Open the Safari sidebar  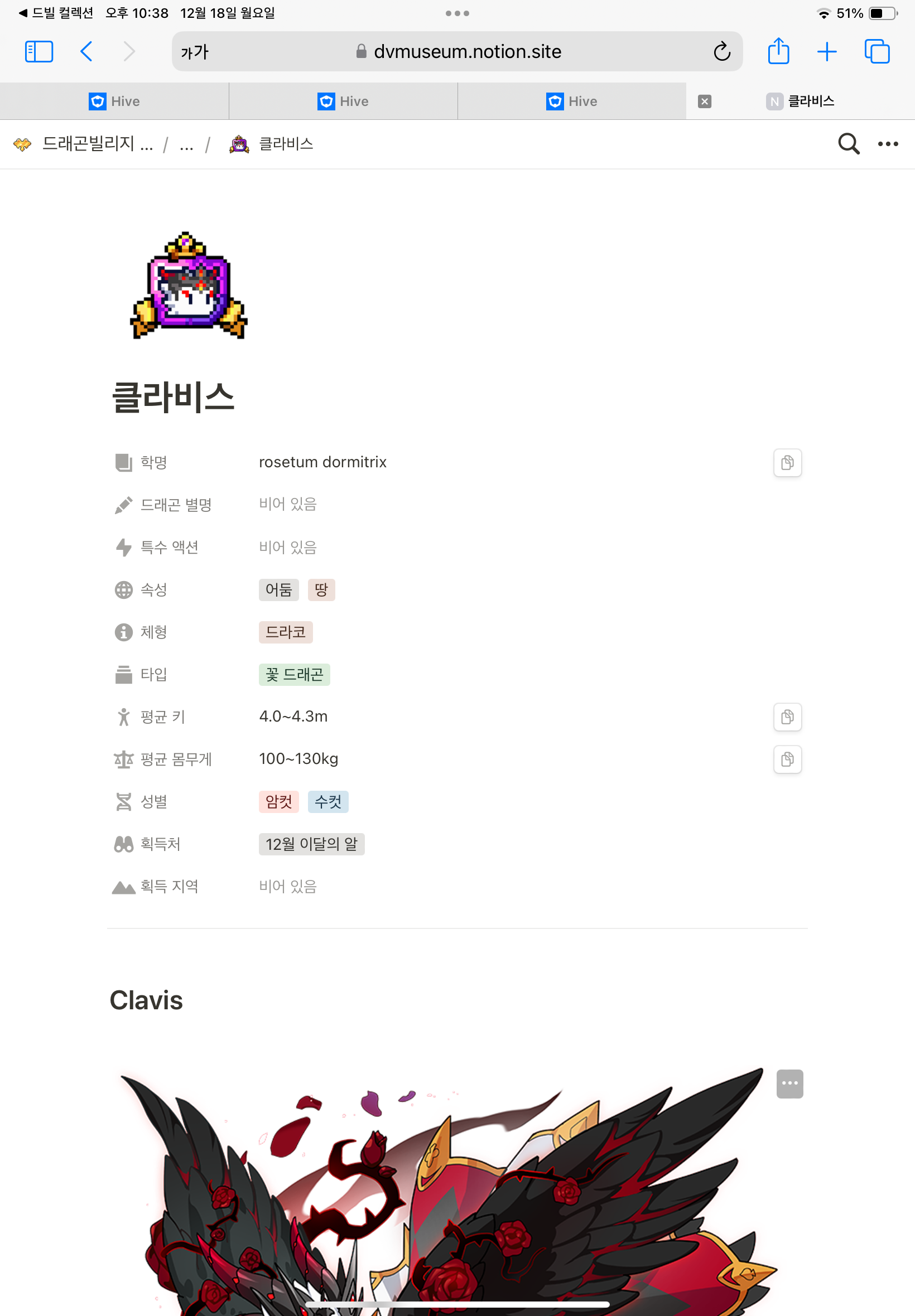(x=39, y=51)
